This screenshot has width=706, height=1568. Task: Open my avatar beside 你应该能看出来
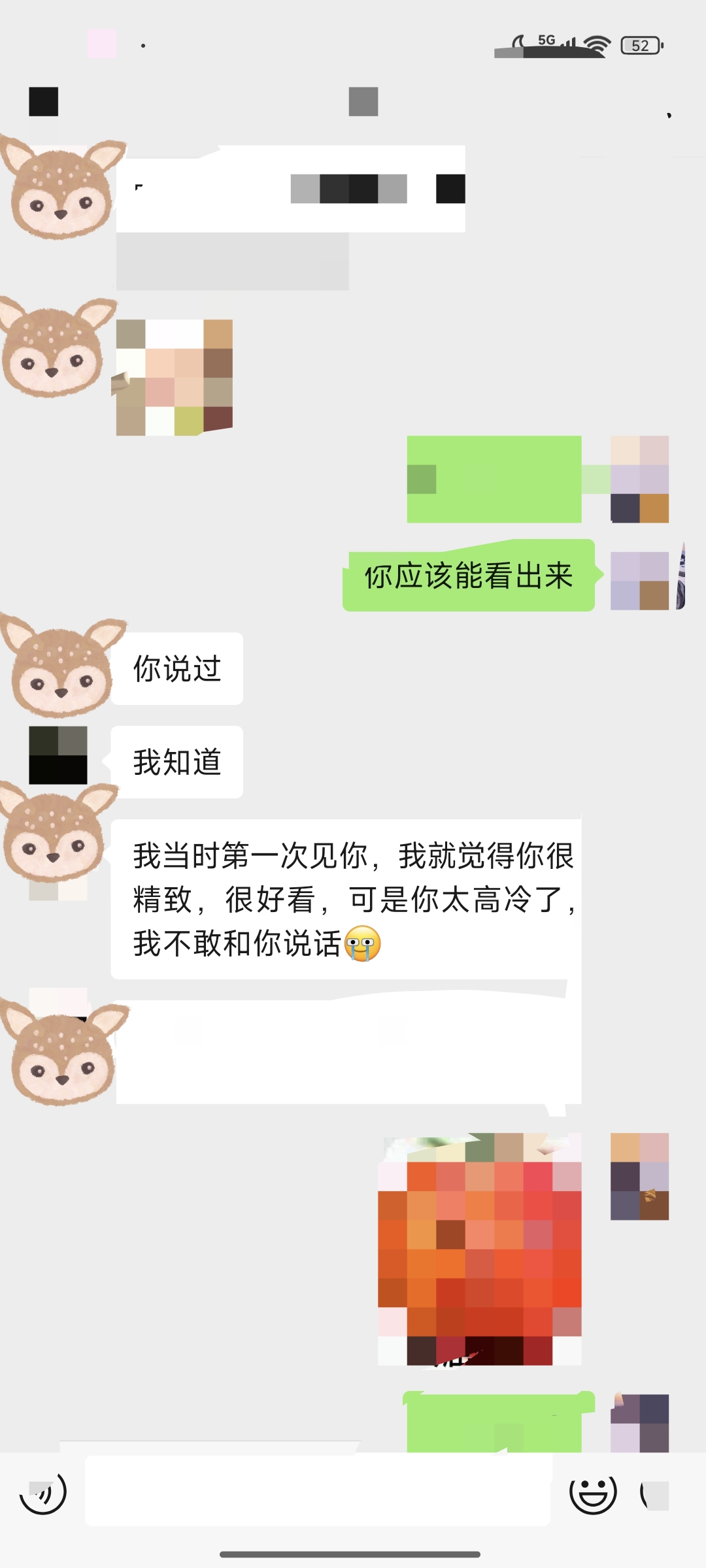639,580
